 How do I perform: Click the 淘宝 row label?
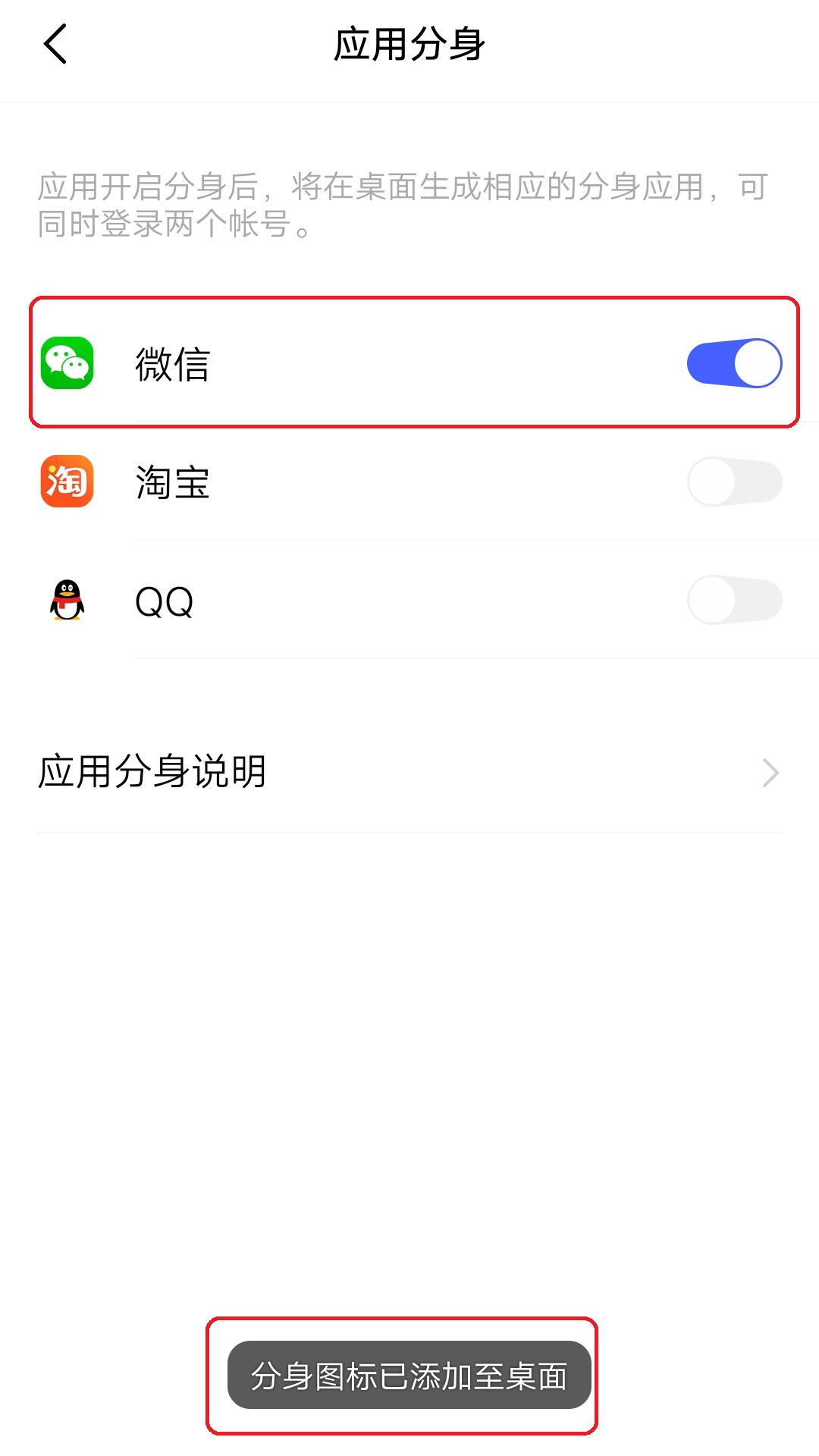point(173,482)
